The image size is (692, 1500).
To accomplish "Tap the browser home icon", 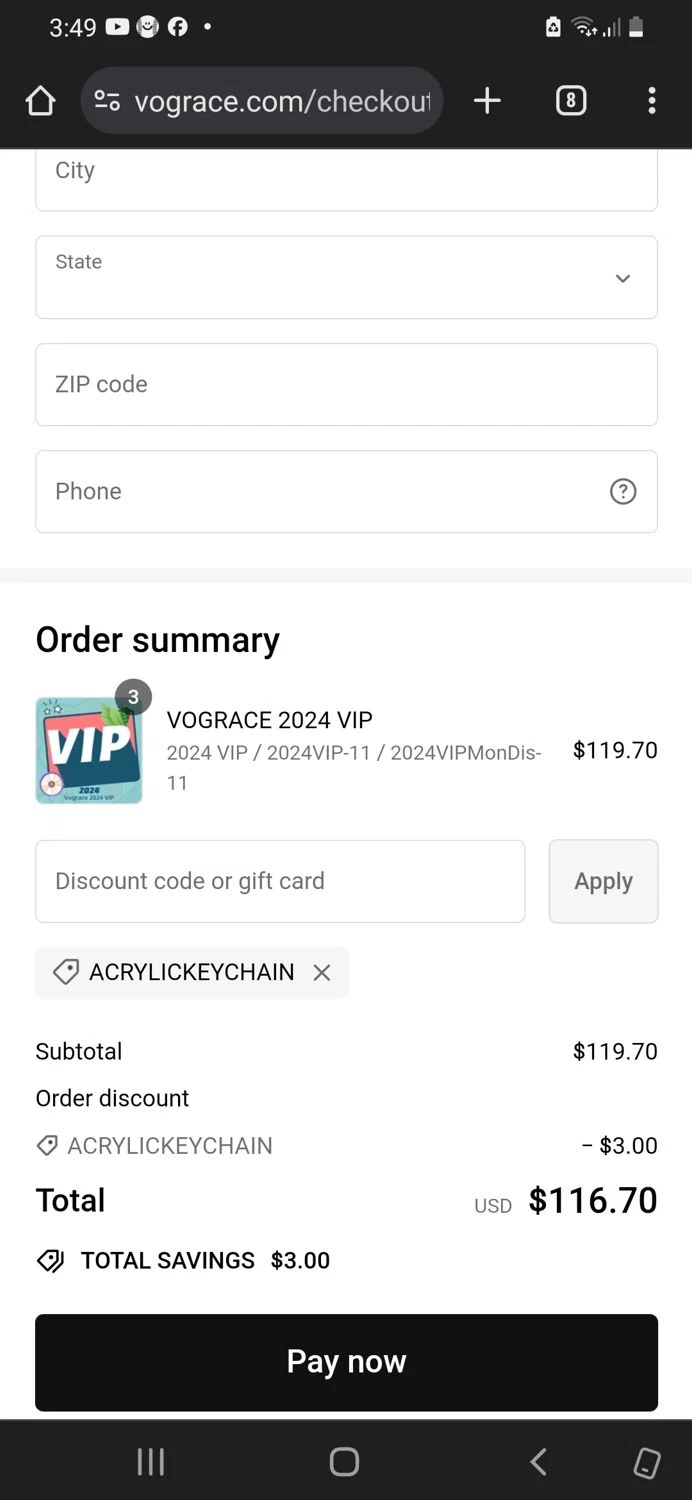I will (x=40, y=101).
